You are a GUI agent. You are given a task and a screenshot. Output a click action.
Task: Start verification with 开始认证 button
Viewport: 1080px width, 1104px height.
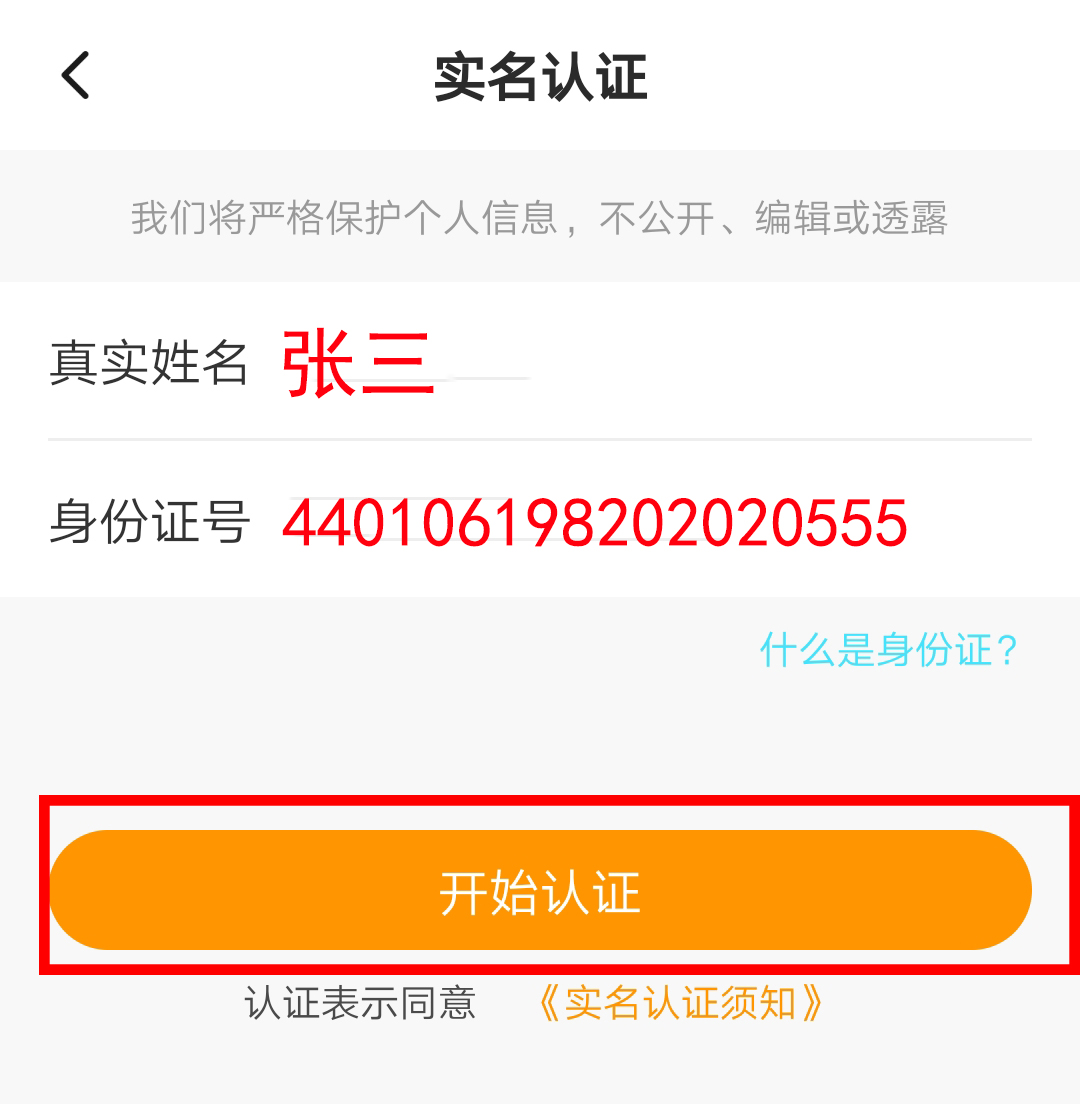click(x=540, y=890)
